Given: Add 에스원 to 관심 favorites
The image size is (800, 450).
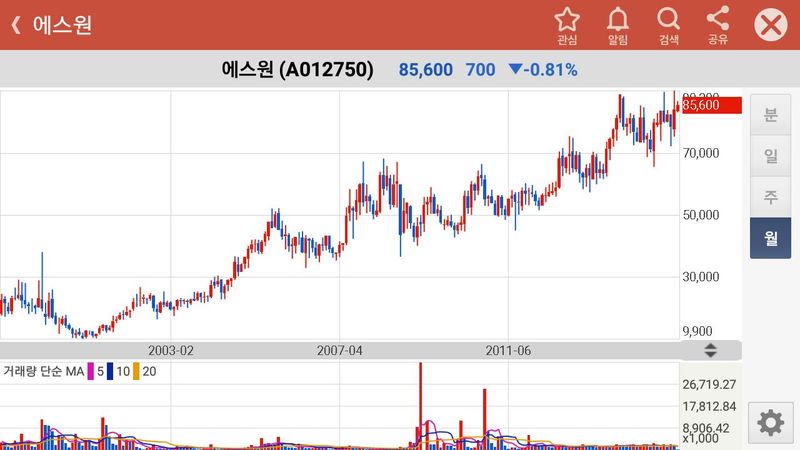Looking at the screenshot, I should coord(567,25).
